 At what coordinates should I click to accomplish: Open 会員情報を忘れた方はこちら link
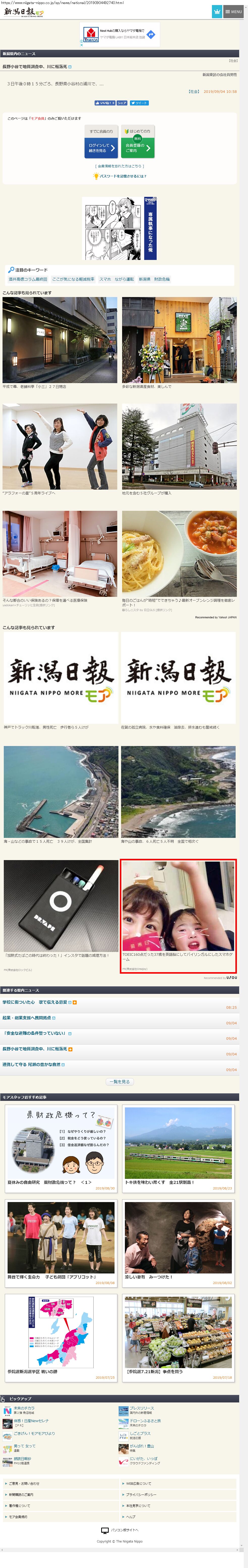[120, 166]
